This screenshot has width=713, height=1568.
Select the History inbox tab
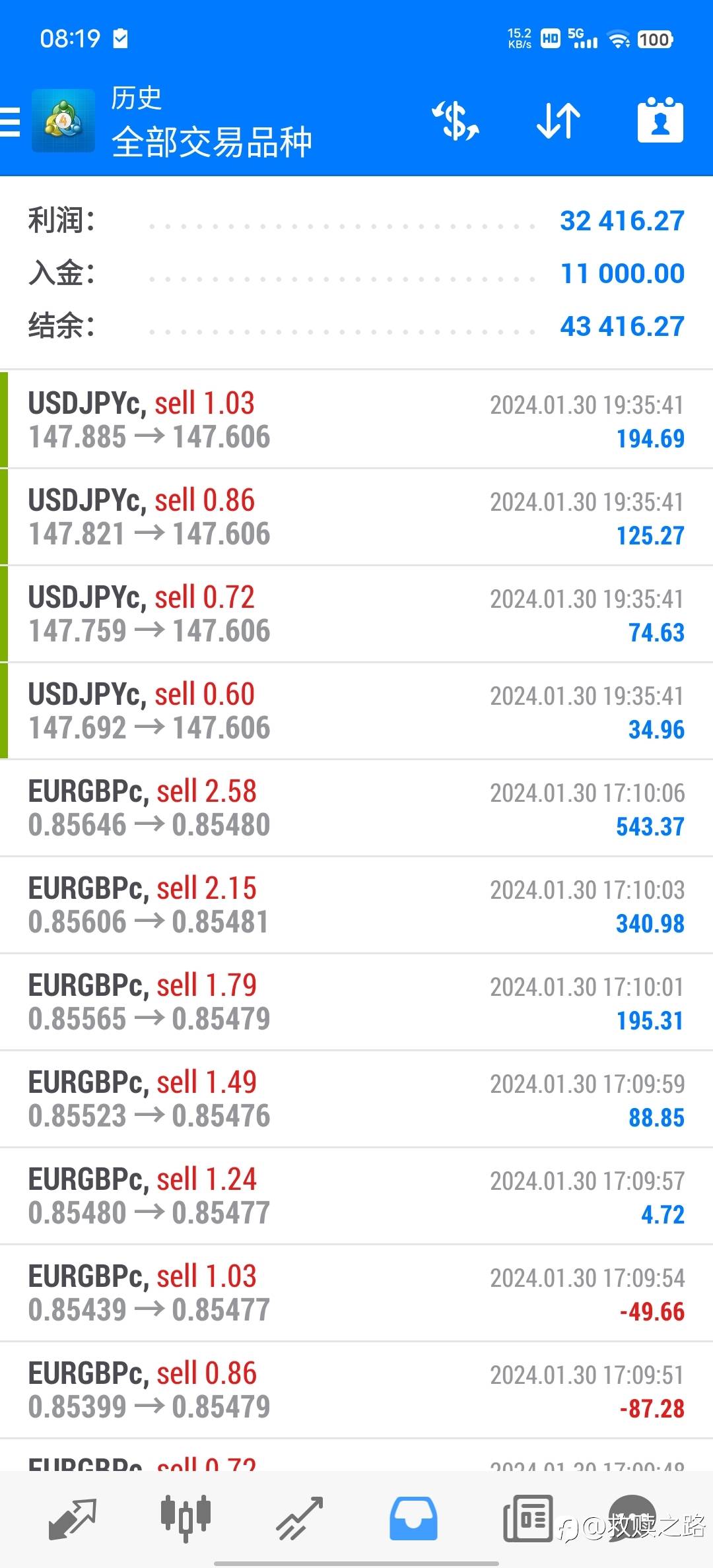413,1518
